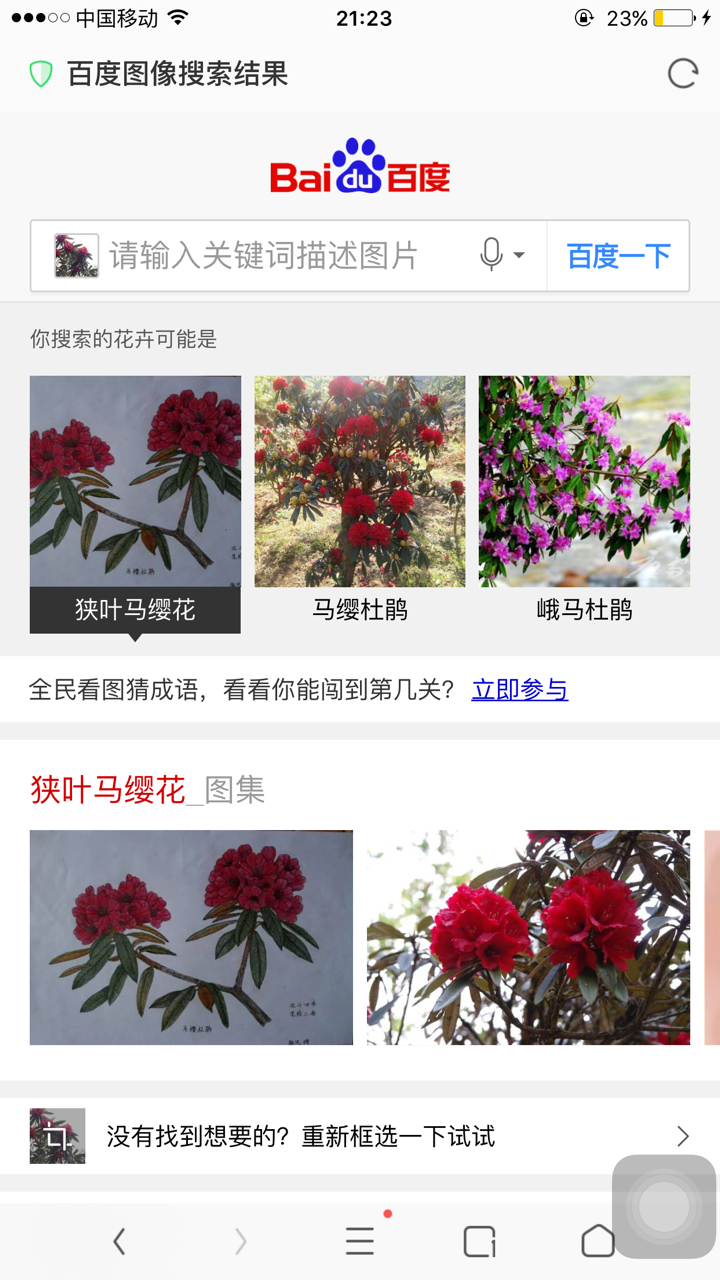Screen dimensions: 720x1280
Task: Open the microphone voice input dropdown
Action: tap(502, 255)
